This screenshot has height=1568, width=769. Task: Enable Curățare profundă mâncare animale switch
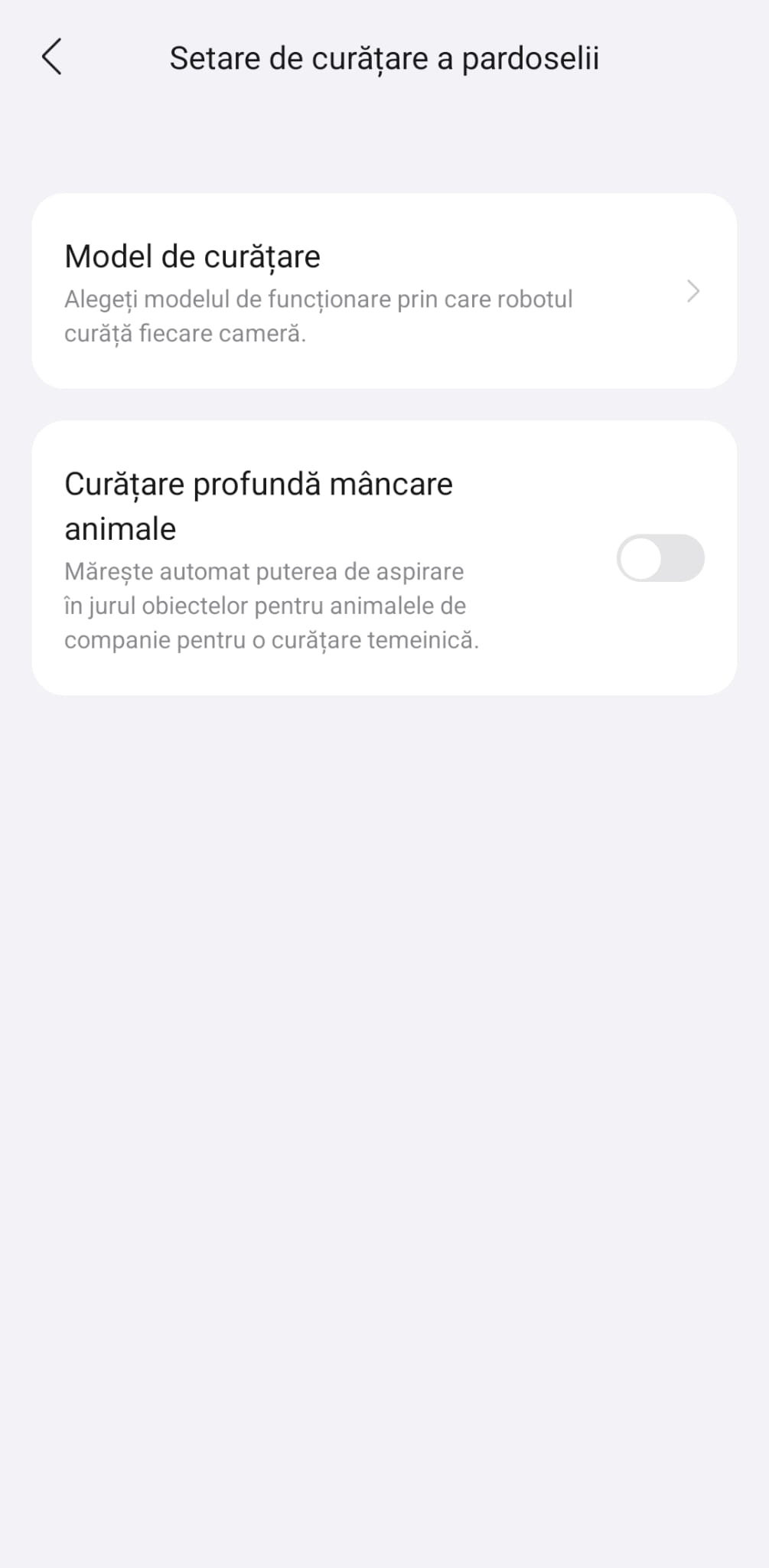pyautogui.click(x=660, y=558)
